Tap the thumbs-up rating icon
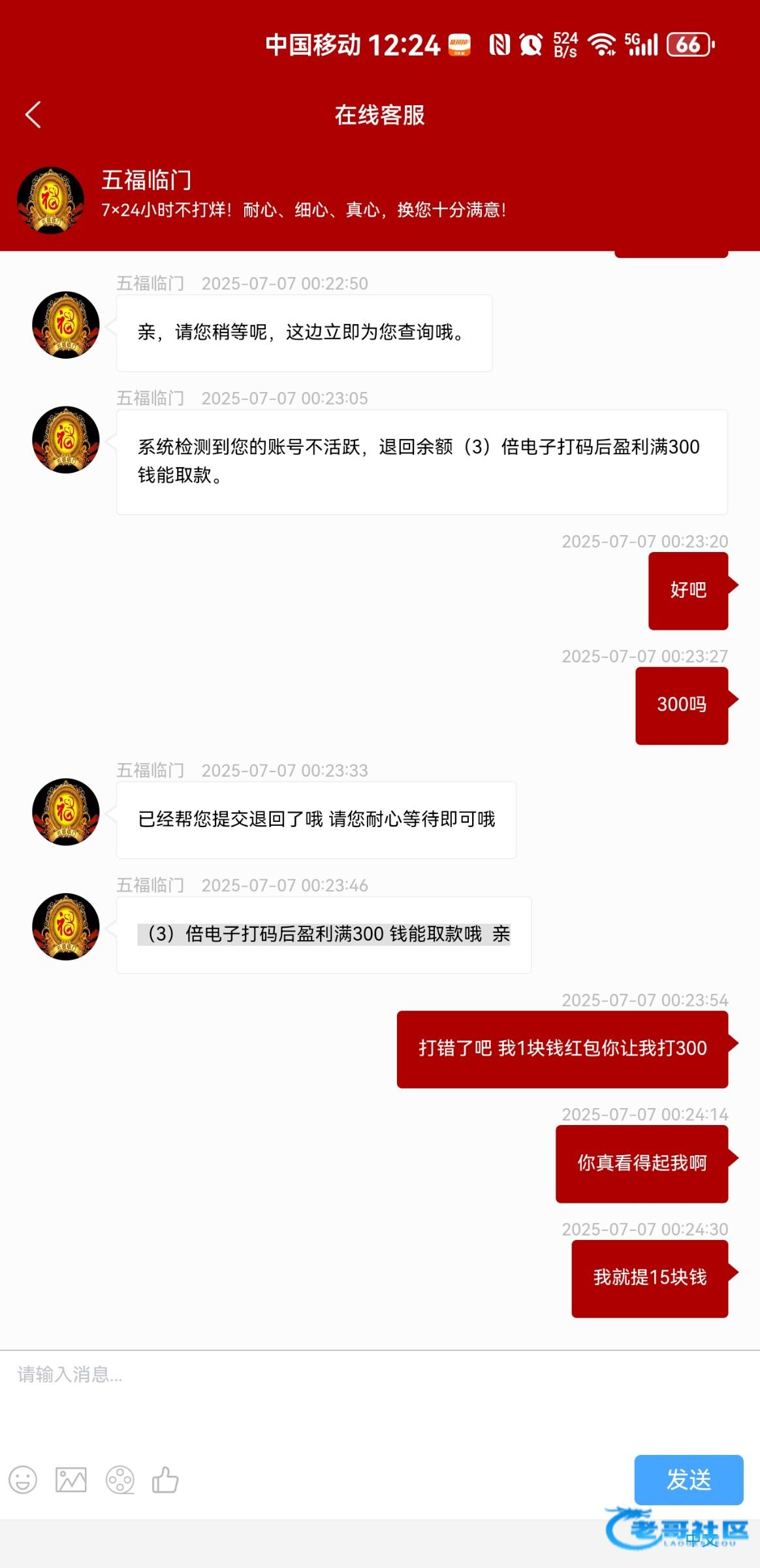Screen dimensions: 760x1568 coord(166,1480)
